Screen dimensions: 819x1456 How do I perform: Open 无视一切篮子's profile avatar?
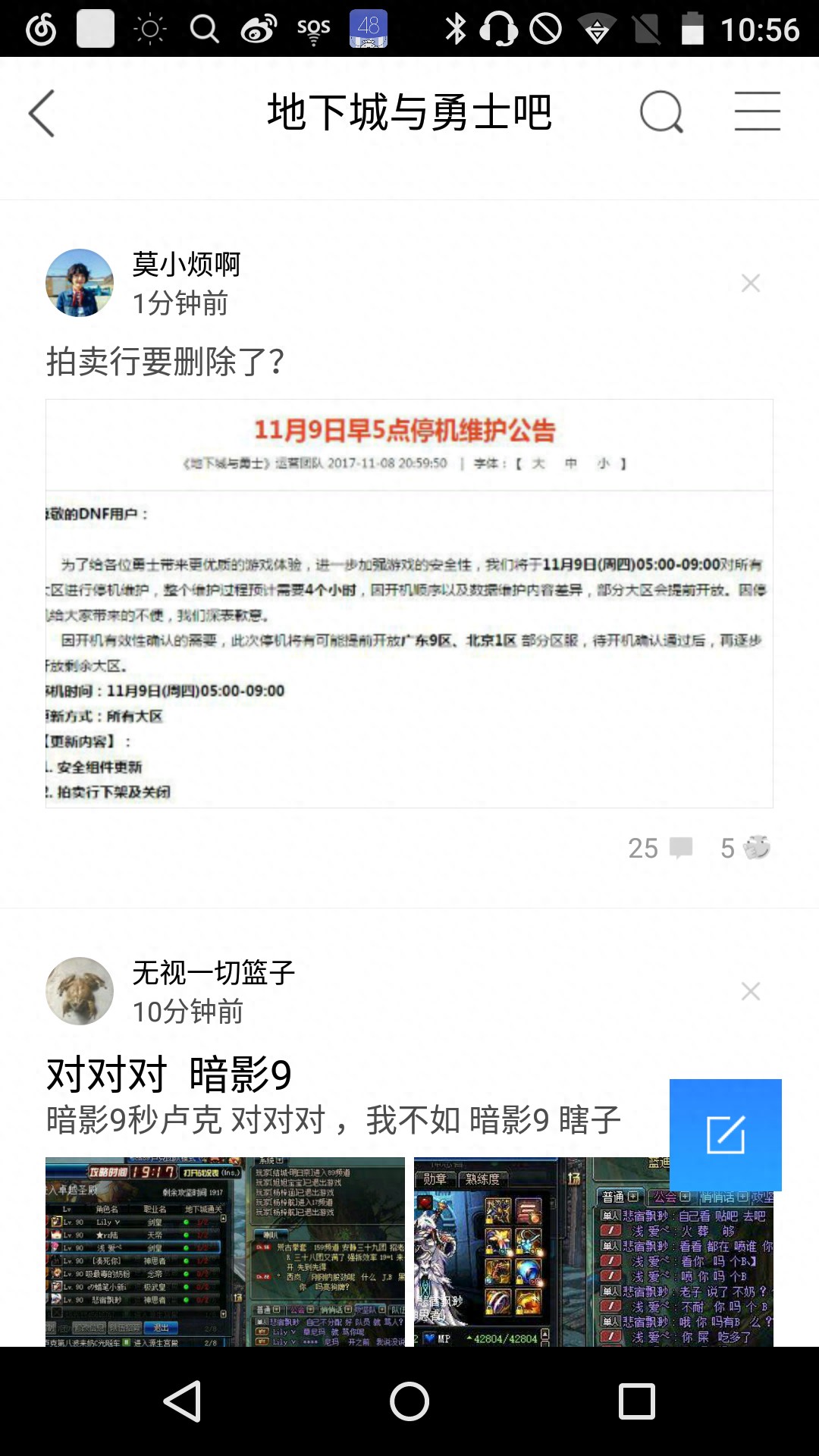pos(80,991)
